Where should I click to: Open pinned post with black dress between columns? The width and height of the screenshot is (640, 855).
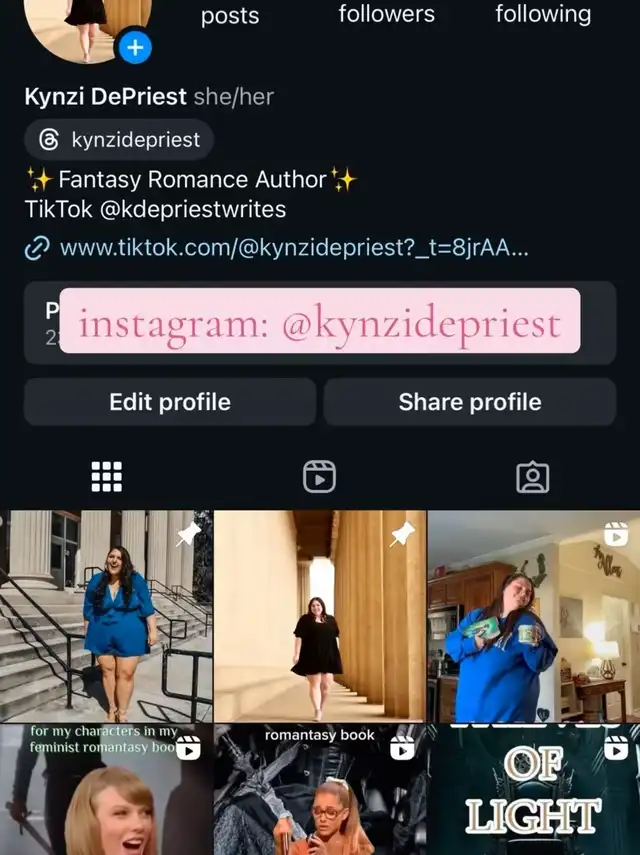pos(319,616)
